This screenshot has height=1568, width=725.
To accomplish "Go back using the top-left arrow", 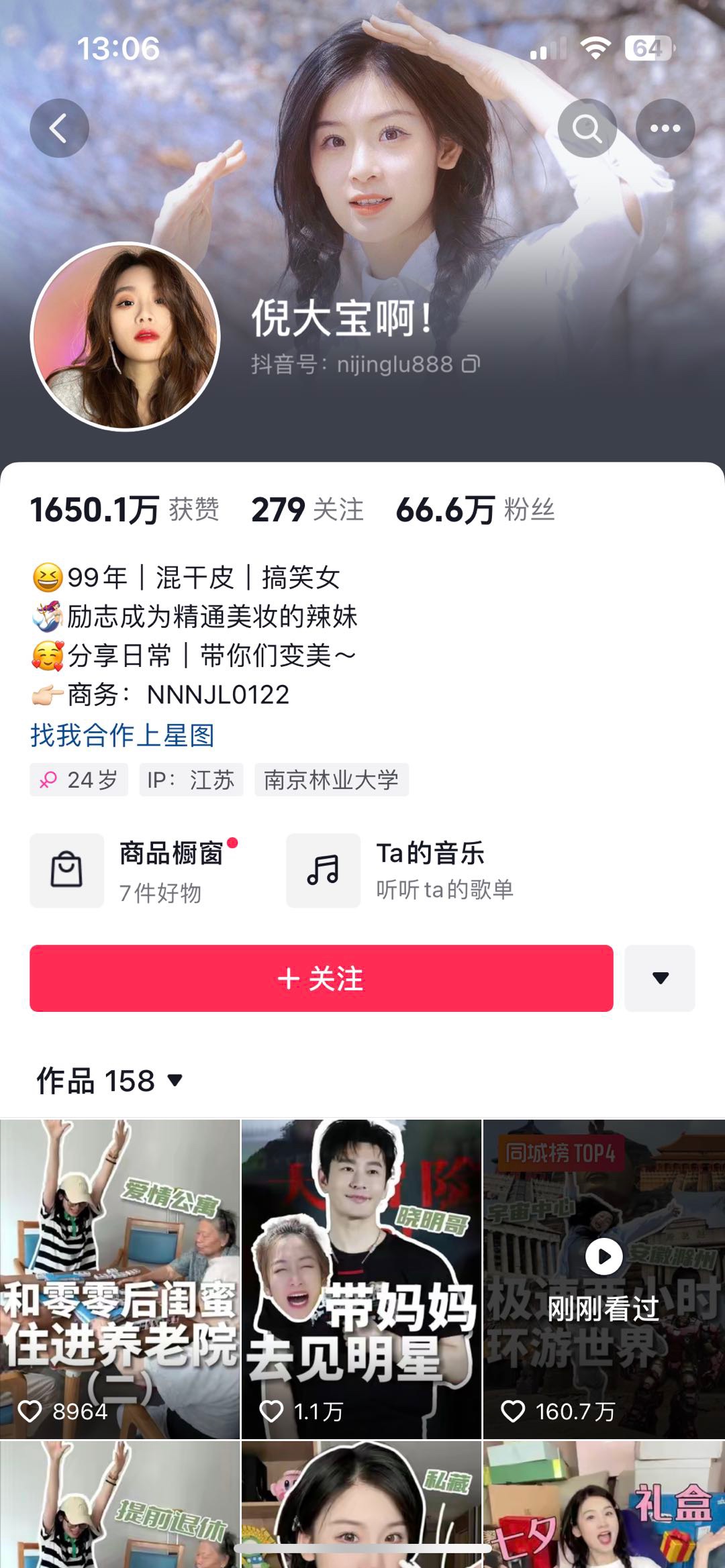I will [59, 128].
